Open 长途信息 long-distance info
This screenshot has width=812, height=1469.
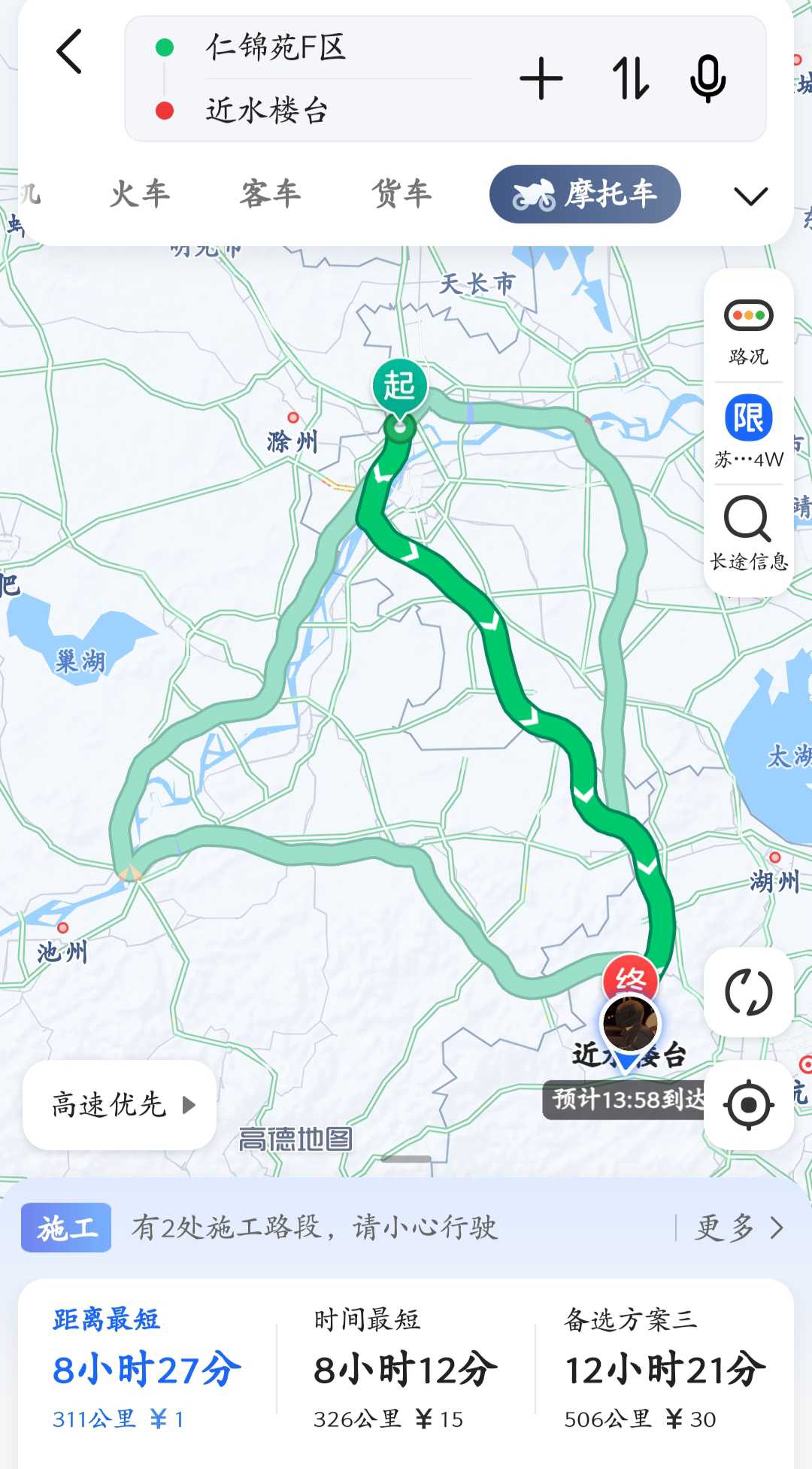coord(748,533)
